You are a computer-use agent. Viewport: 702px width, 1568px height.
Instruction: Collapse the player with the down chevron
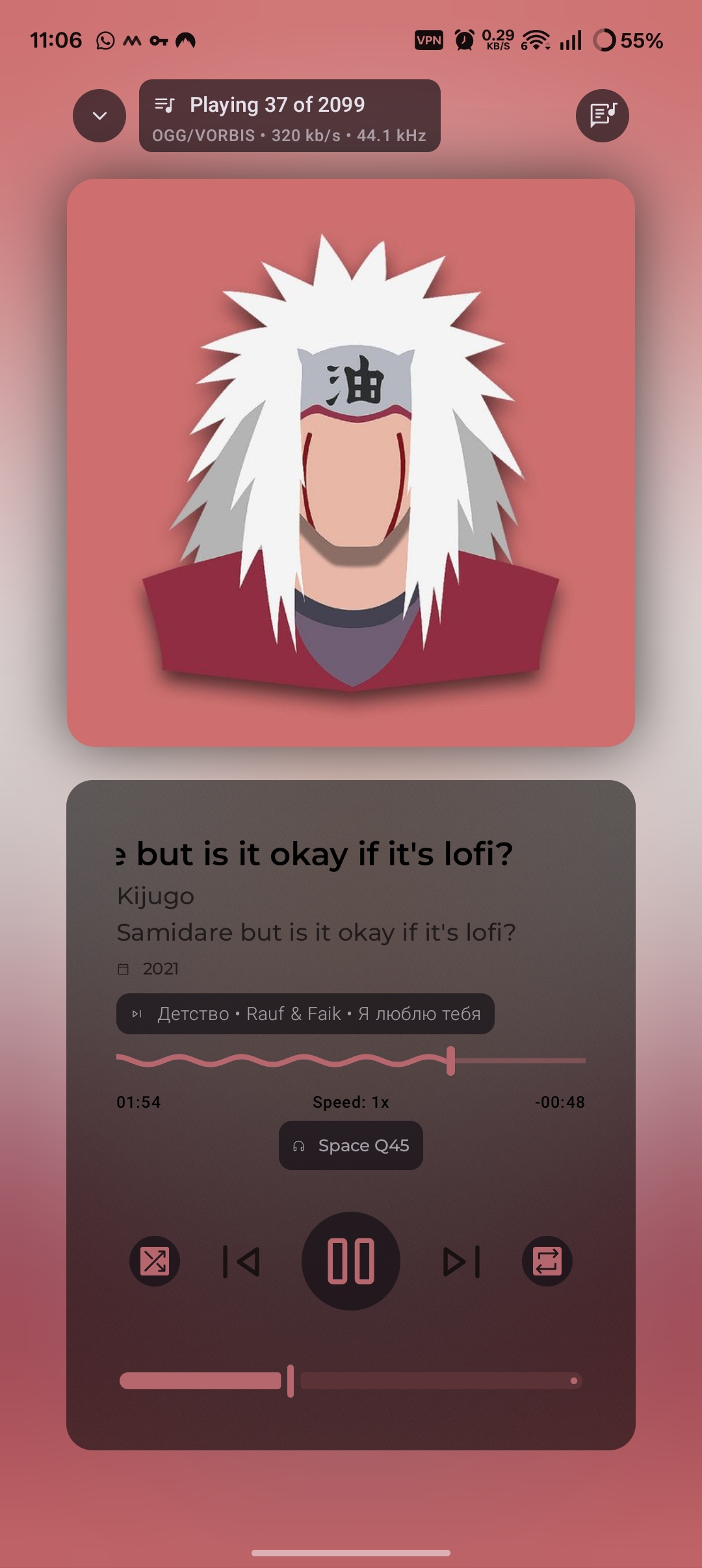(x=99, y=116)
